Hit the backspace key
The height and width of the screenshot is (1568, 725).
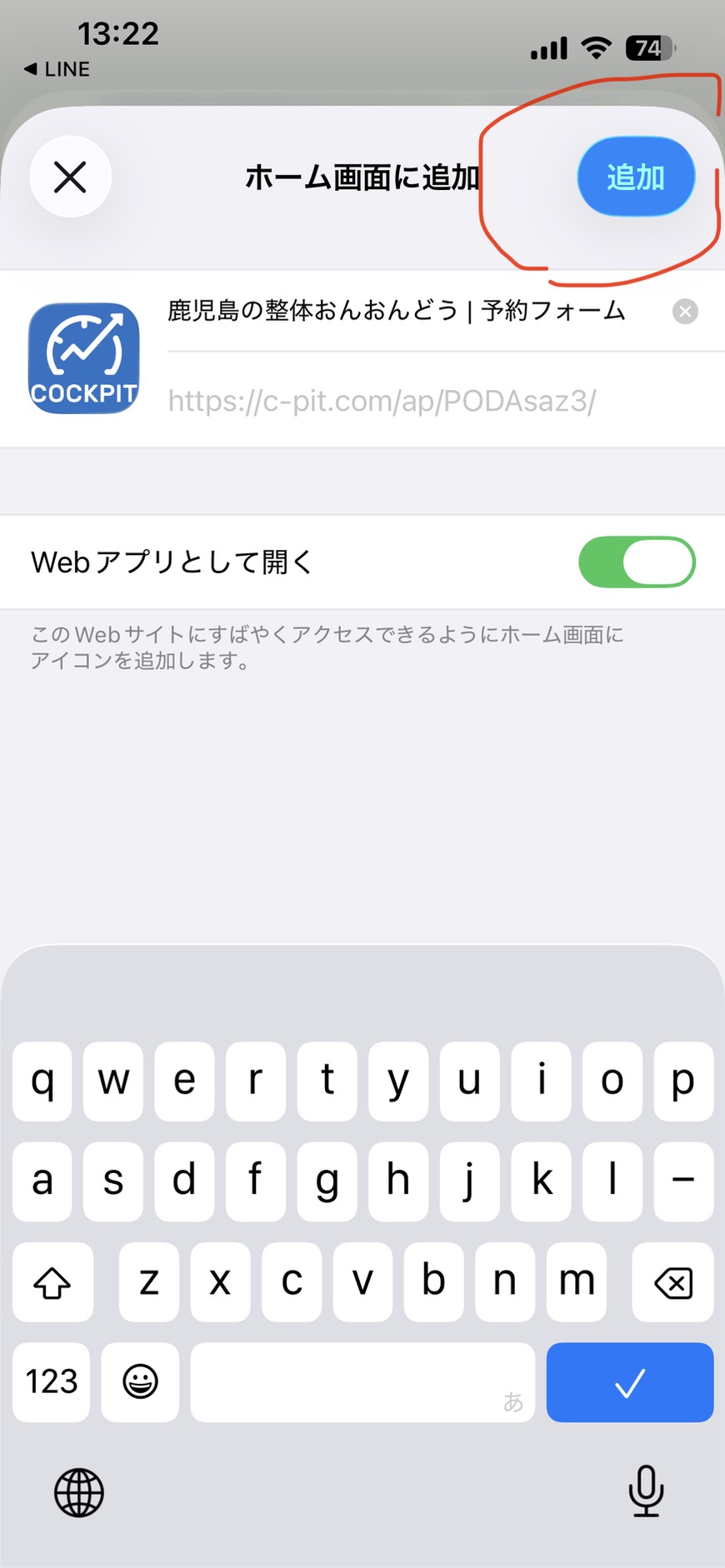[672, 1282]
